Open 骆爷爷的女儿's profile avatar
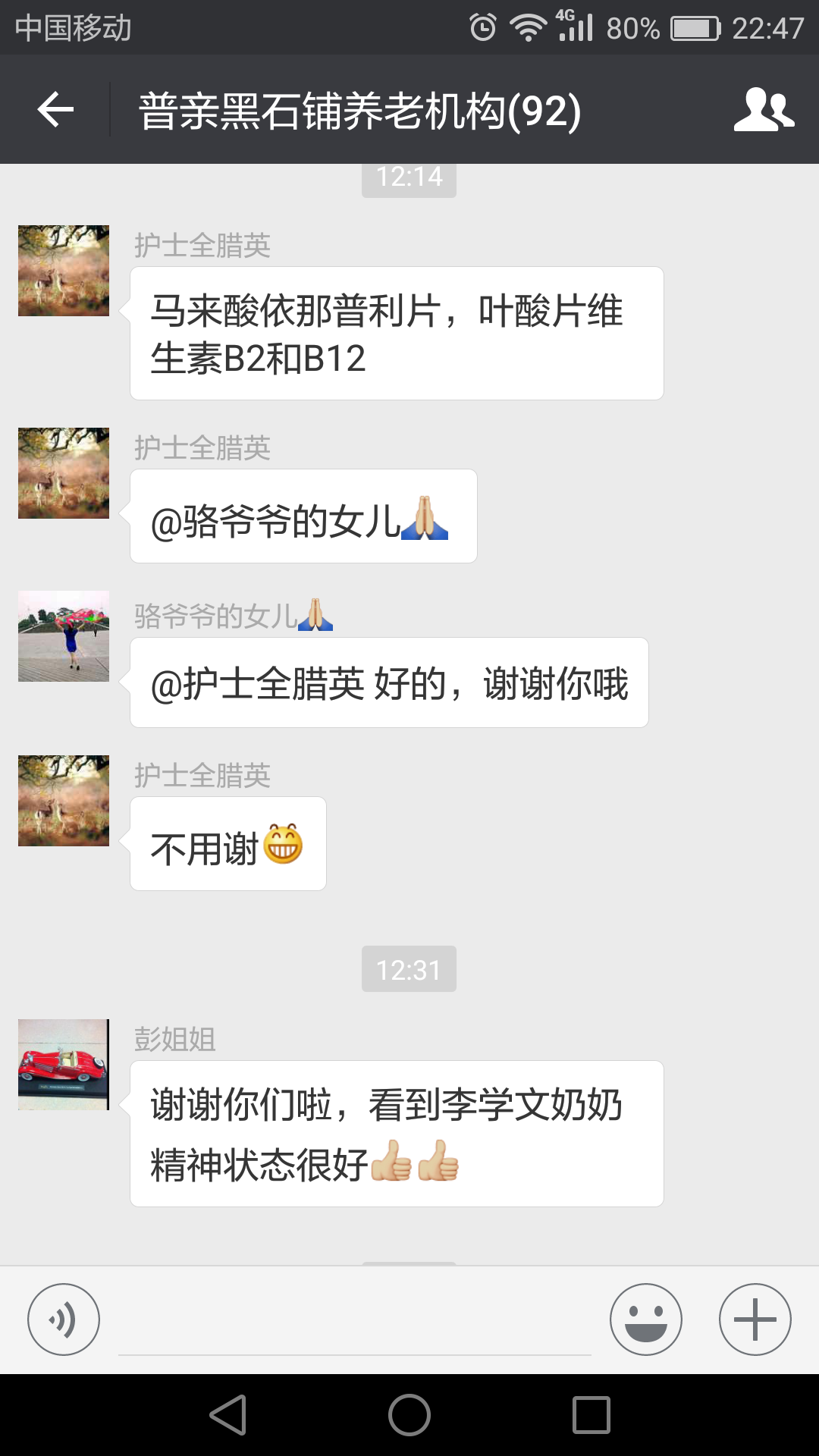Screen dimensions: 819x1456 coord(64,636)
